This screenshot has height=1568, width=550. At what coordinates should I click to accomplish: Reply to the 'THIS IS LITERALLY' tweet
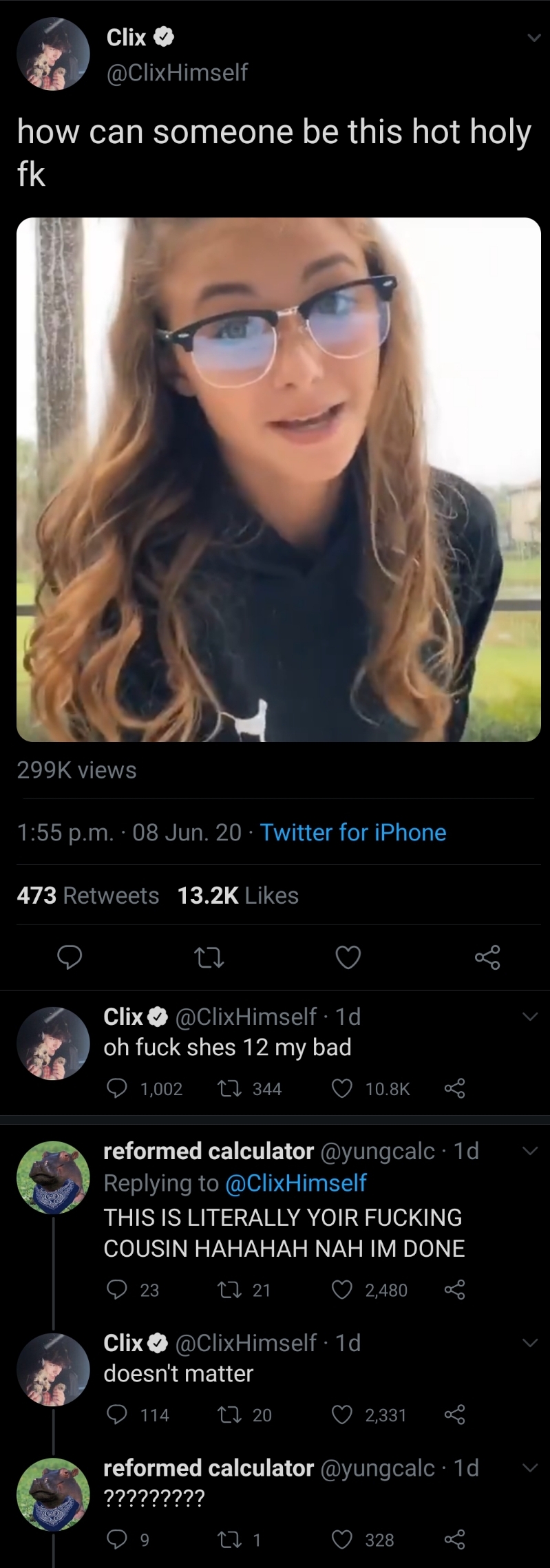coord(117,1290)
